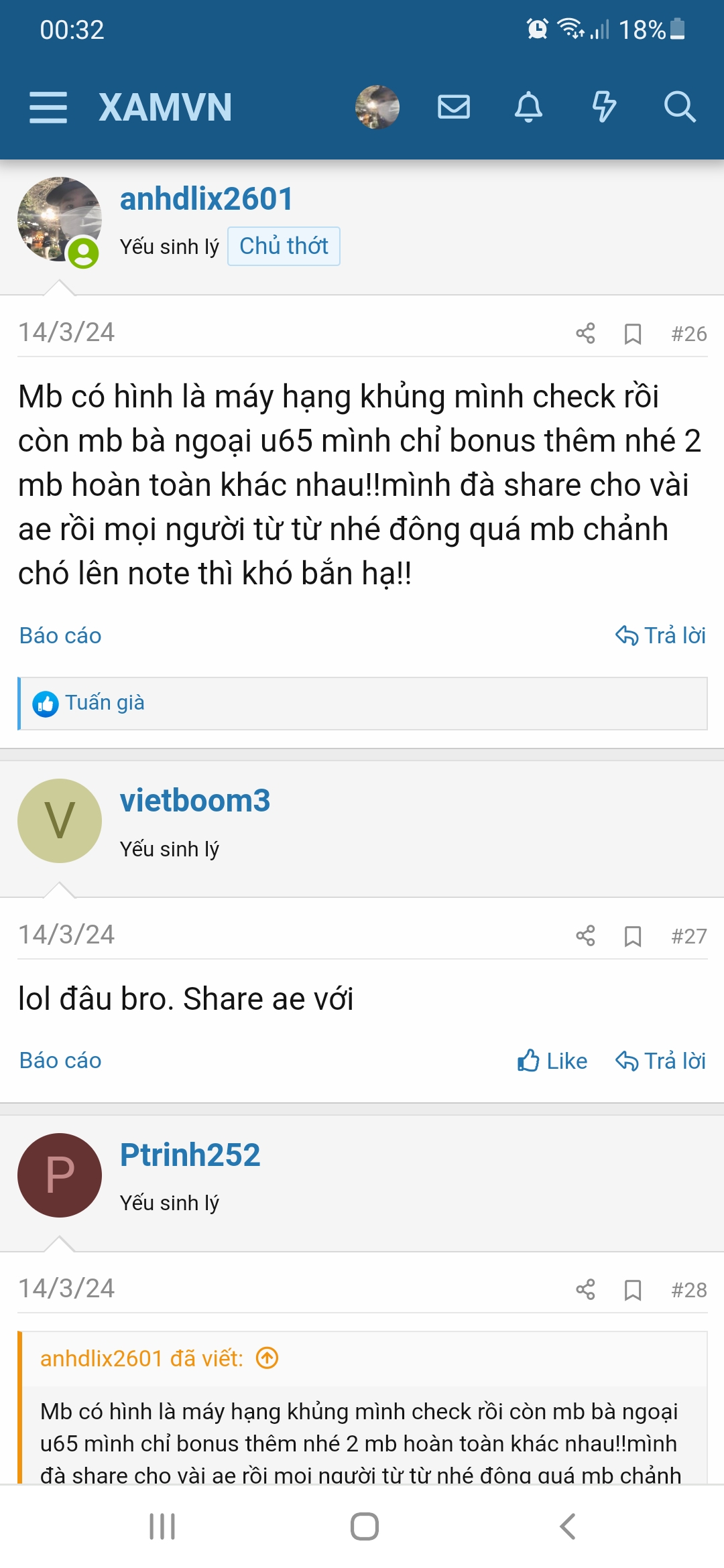
Task: Open the What's new lightning icon
Action: pyautogui.click(x=604, y=107)
